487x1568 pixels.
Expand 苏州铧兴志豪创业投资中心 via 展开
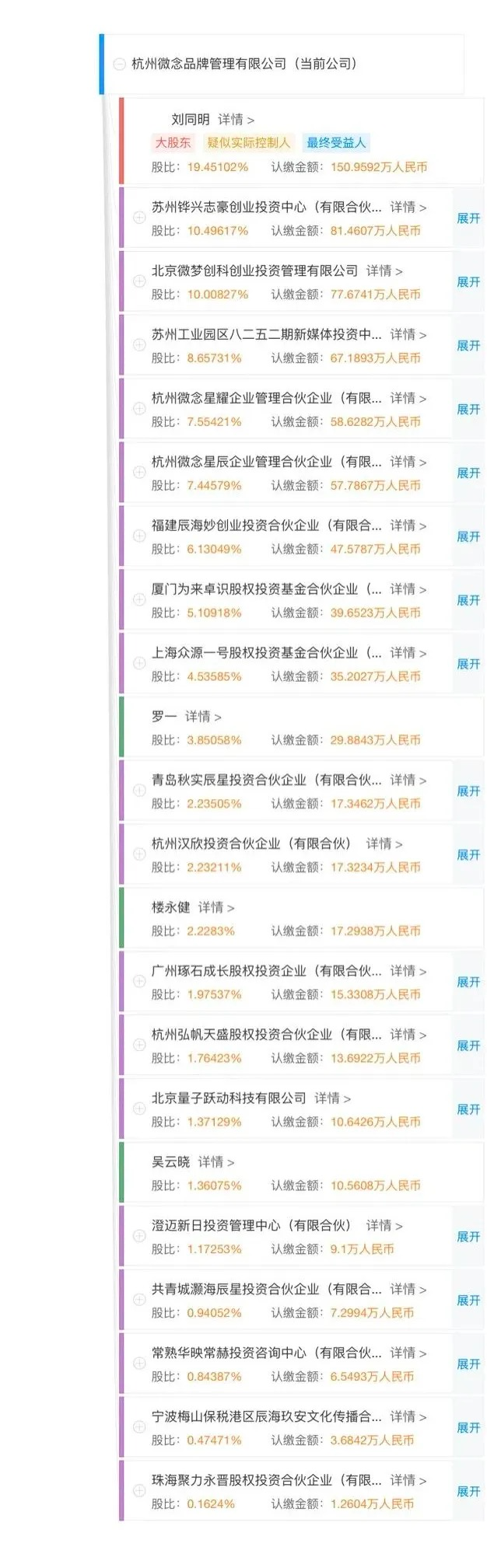point(468,218)
